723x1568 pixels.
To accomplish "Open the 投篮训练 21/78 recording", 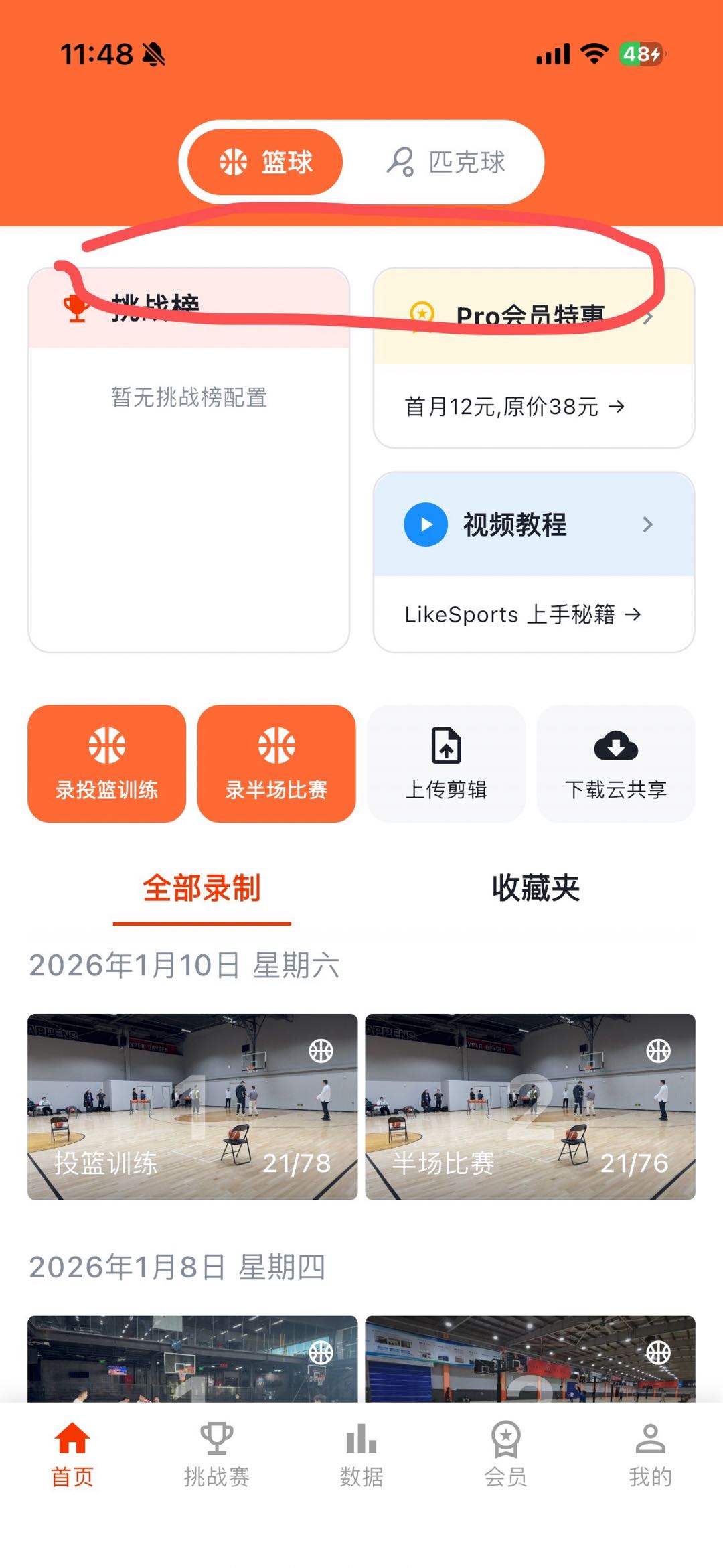I will pyautogui.click(x=192, y=1107).
